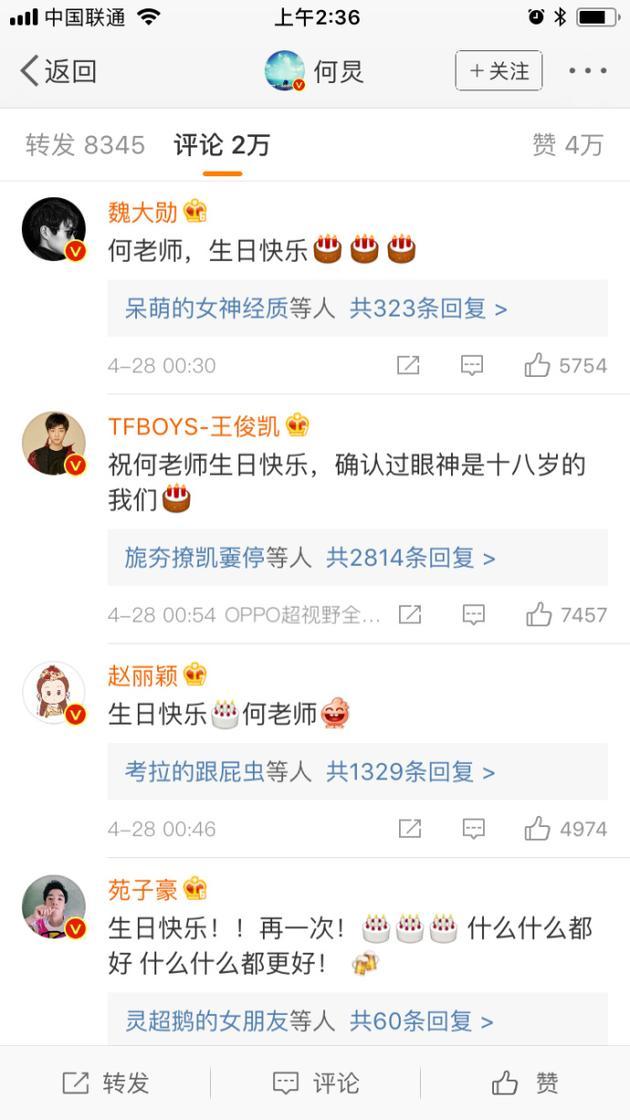Image resolution: width=630 pixels, height=1120 pixels.
Task: Tap 转发 in the bottom bar
Action: (105, 1083)
